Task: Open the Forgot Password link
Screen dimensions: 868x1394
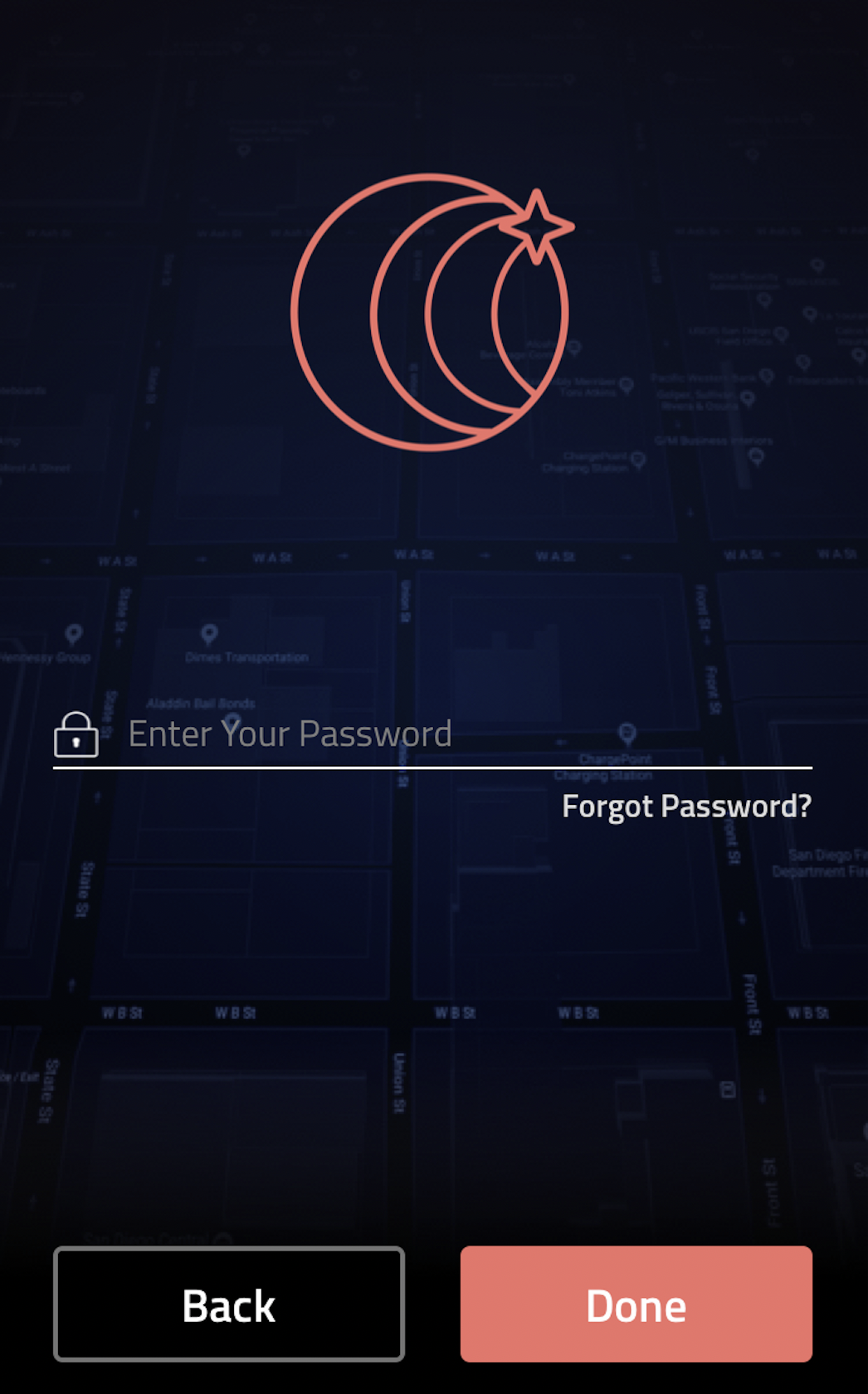Action: point(686,807)
